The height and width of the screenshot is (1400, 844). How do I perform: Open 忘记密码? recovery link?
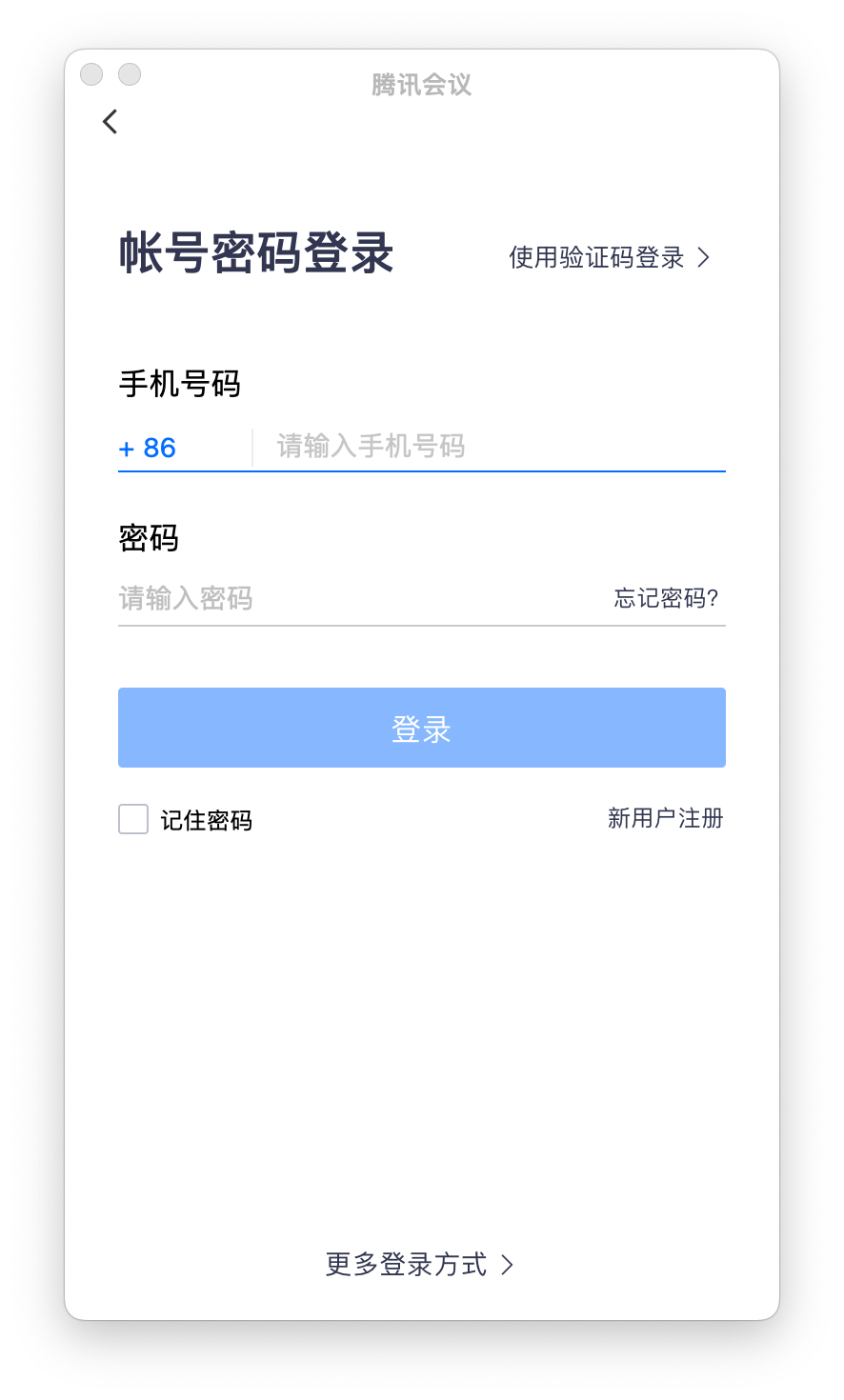[x=666, y=598]
